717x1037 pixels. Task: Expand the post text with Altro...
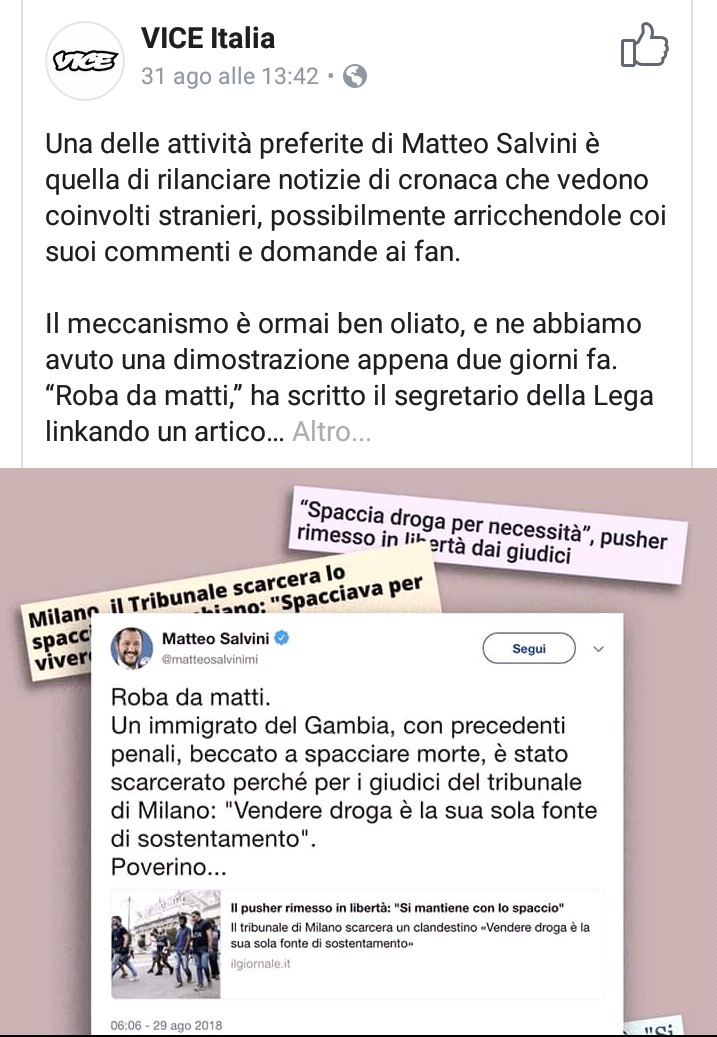click(x=332, y=432)
